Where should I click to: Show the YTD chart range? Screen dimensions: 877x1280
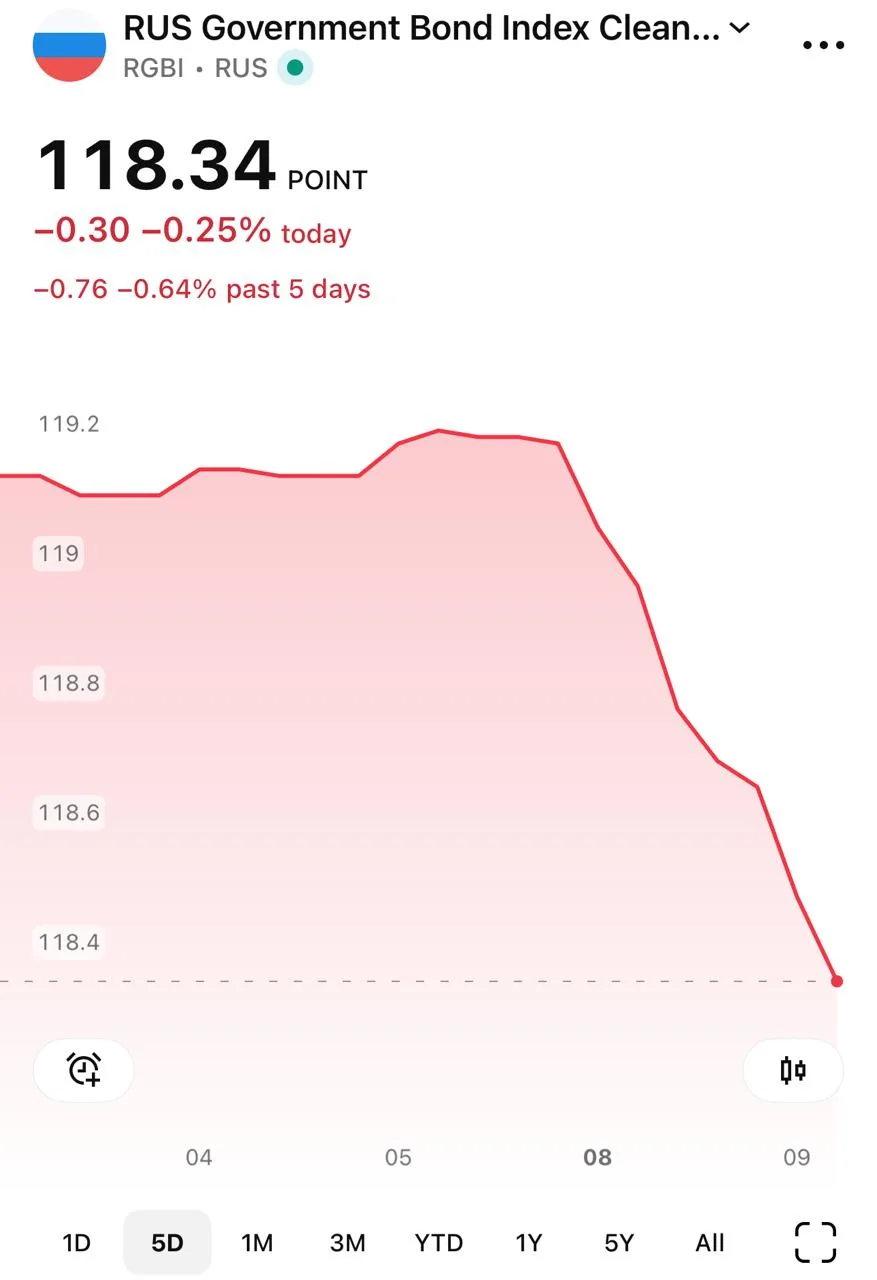[x=439, y=1243]
